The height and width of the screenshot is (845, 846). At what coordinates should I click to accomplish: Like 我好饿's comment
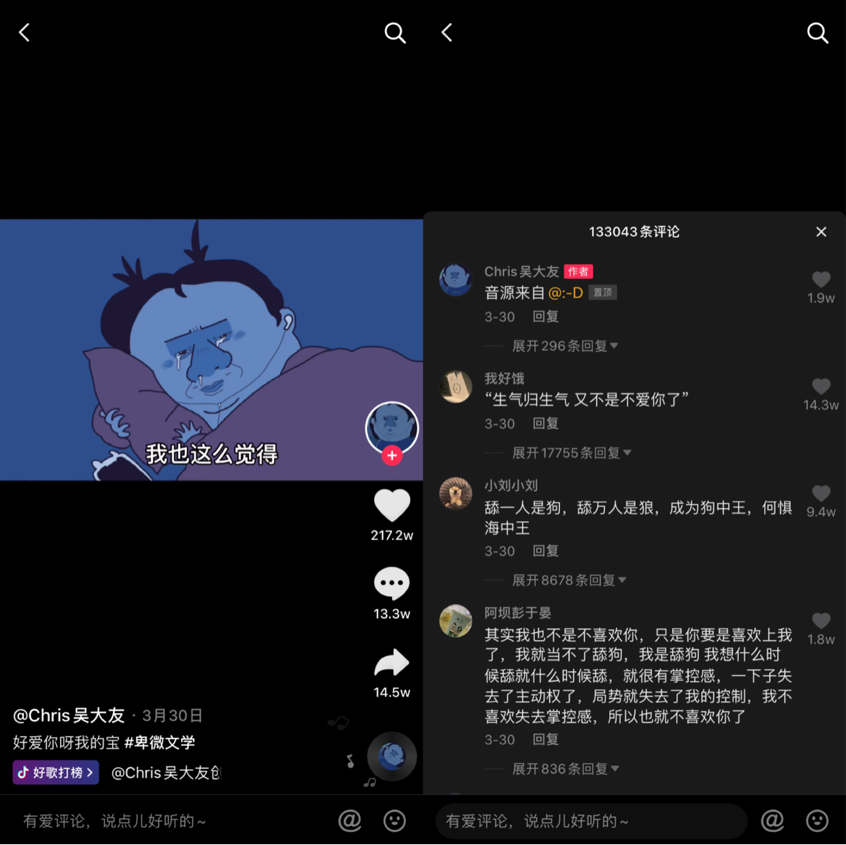coord(821,387)
